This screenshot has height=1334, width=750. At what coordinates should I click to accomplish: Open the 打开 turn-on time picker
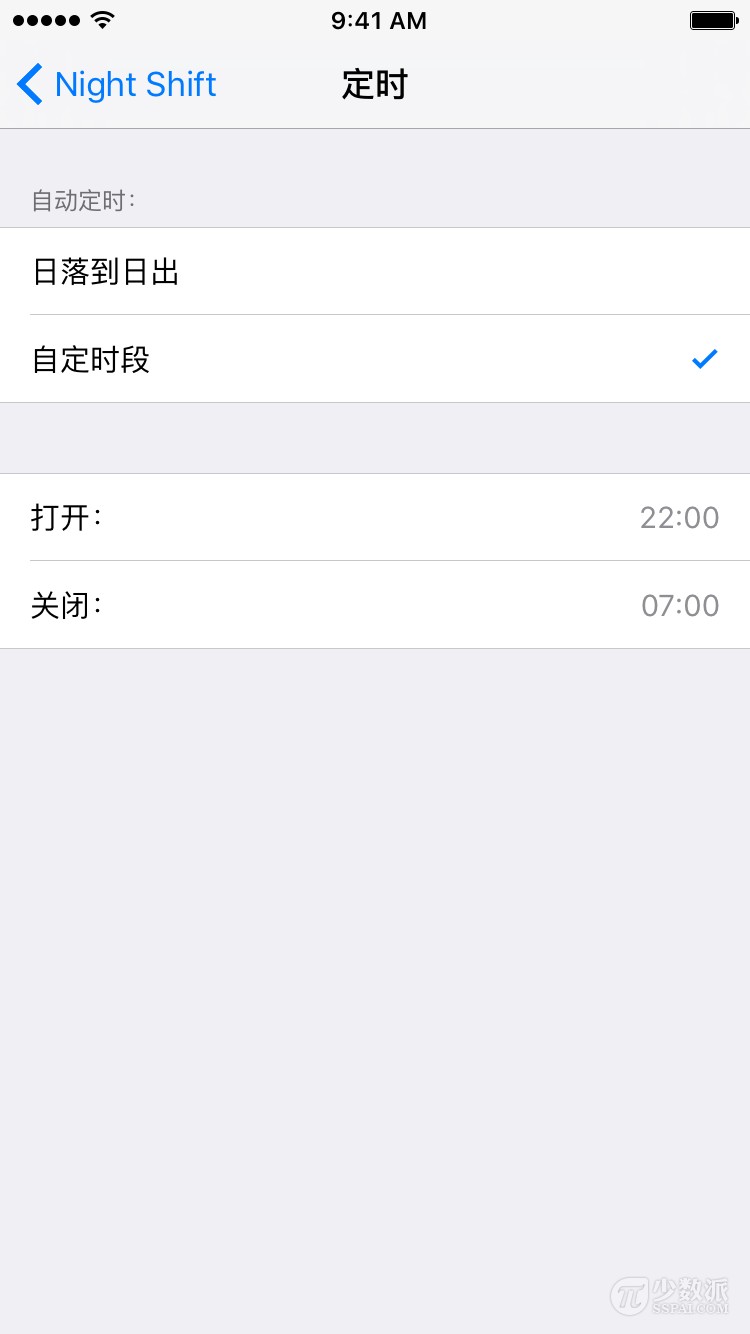pyautogui.click(x=375, y=518)
